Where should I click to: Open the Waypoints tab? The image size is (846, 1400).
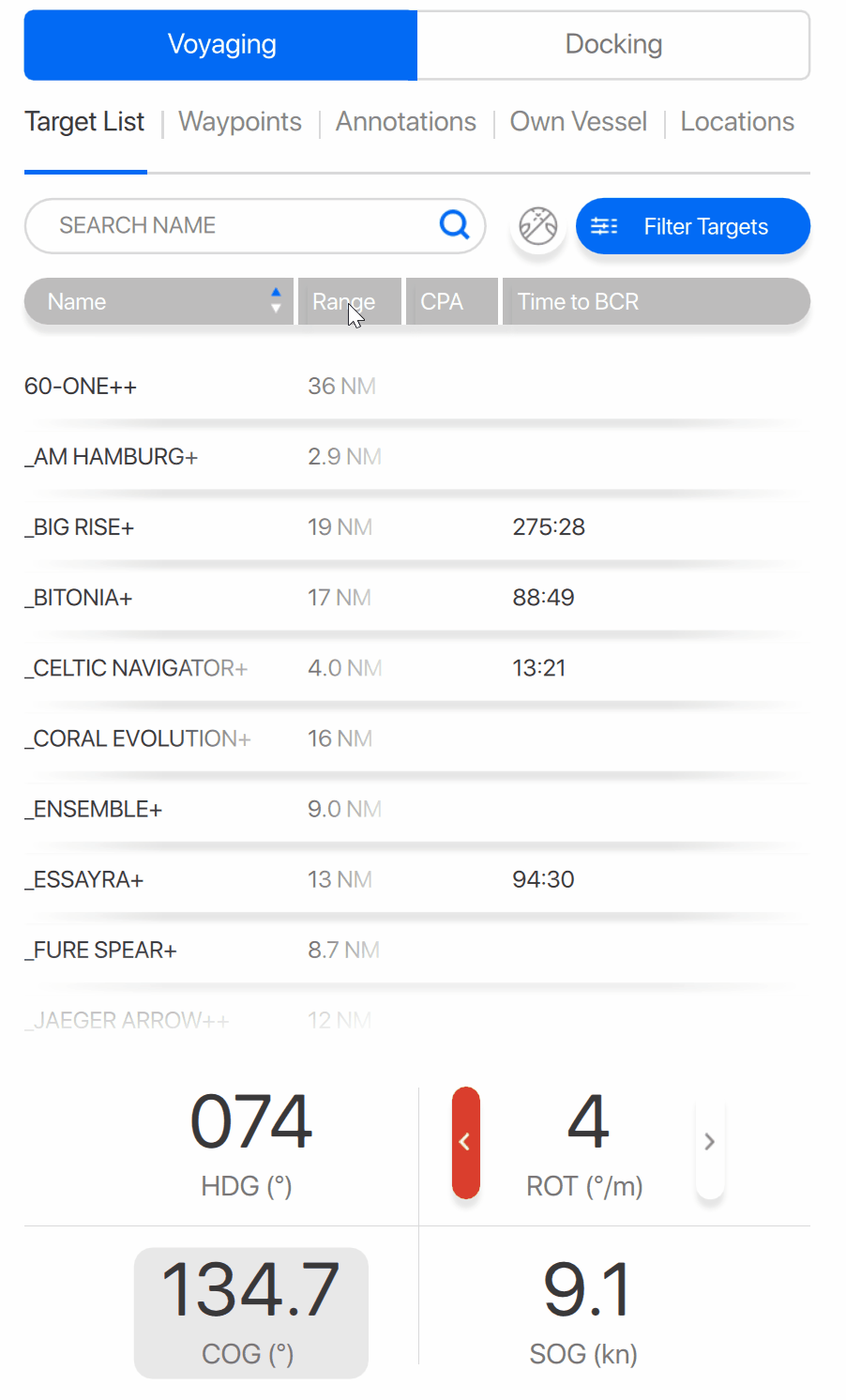[x=240, y=121]
